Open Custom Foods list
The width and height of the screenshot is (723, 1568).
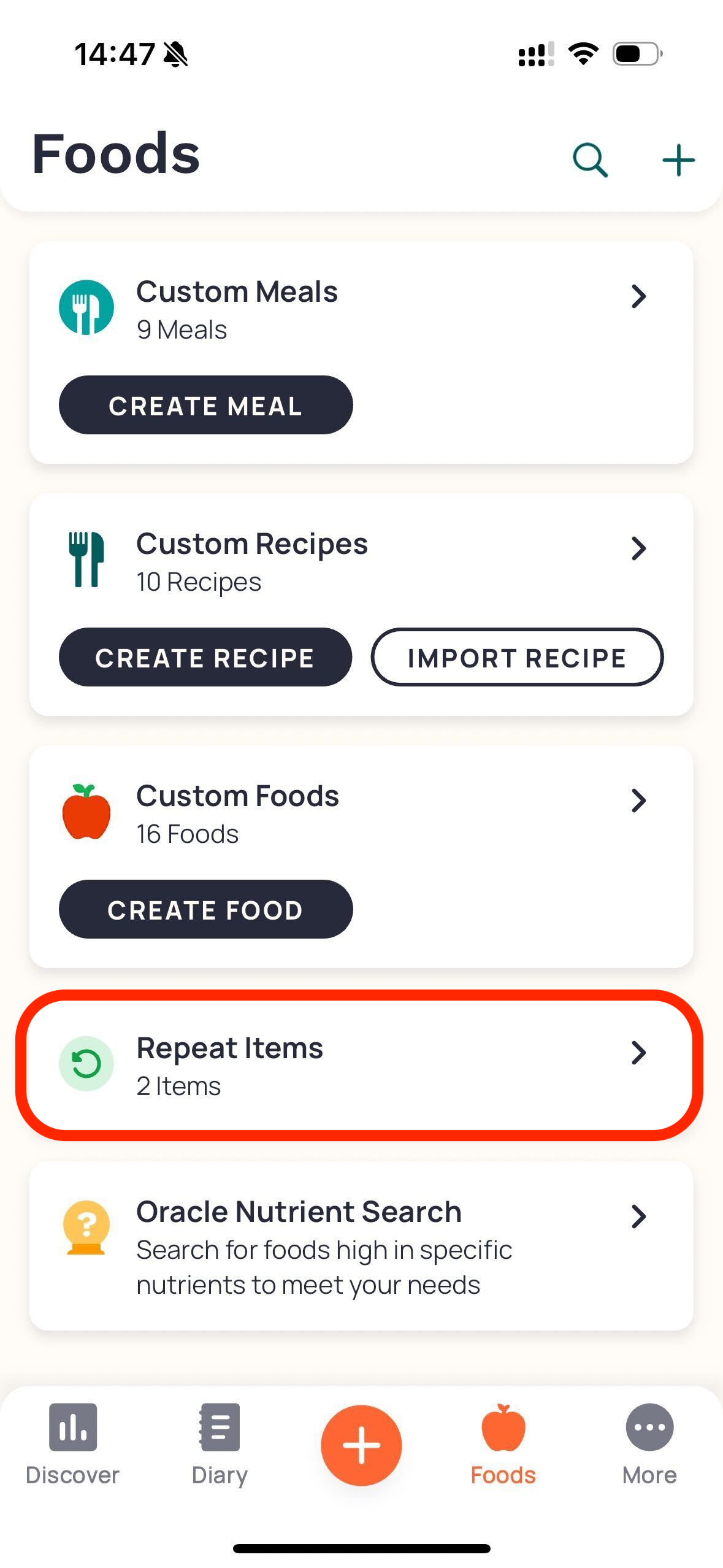click(361, 813)
